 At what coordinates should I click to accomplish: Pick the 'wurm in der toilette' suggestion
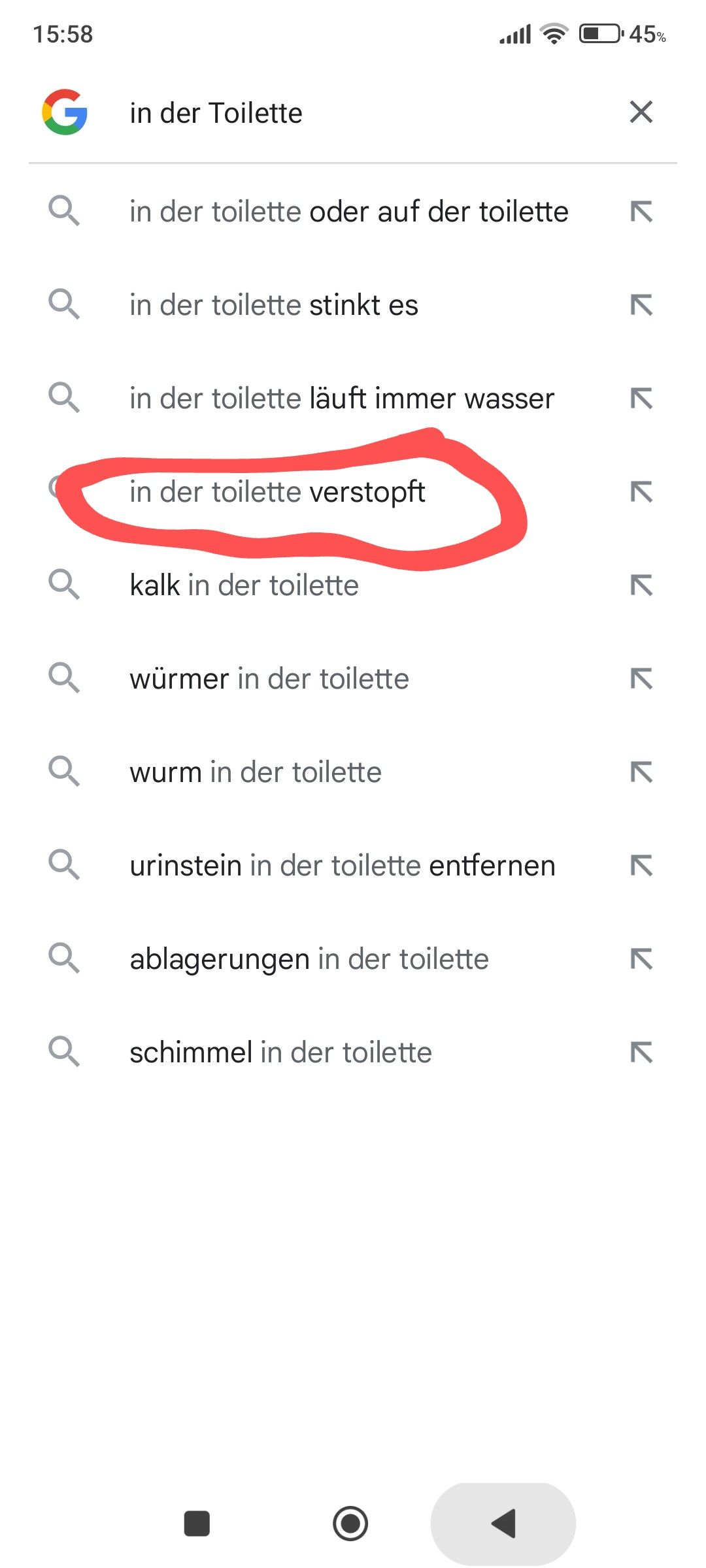pos(255,772)
